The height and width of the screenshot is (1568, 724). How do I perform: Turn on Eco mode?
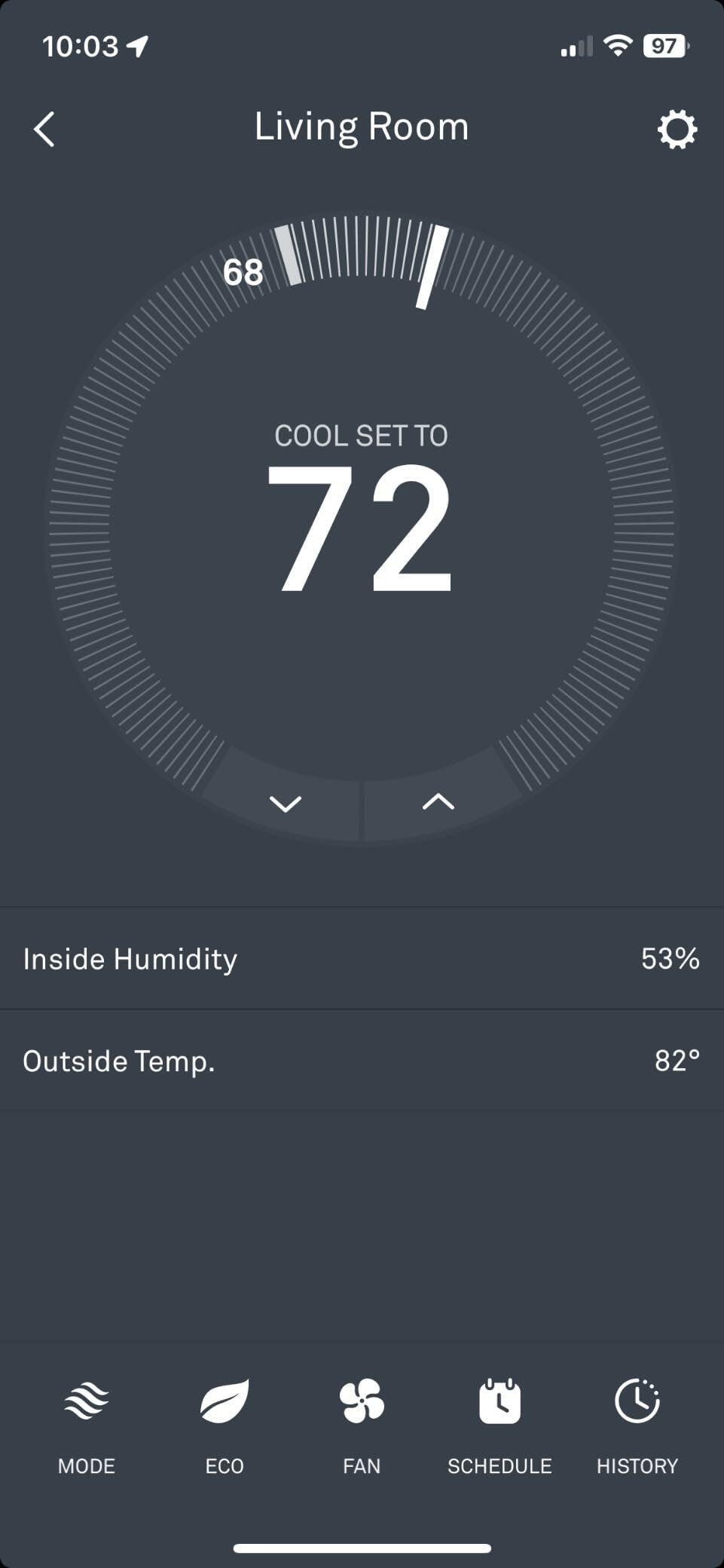[x=225, y=1426]
